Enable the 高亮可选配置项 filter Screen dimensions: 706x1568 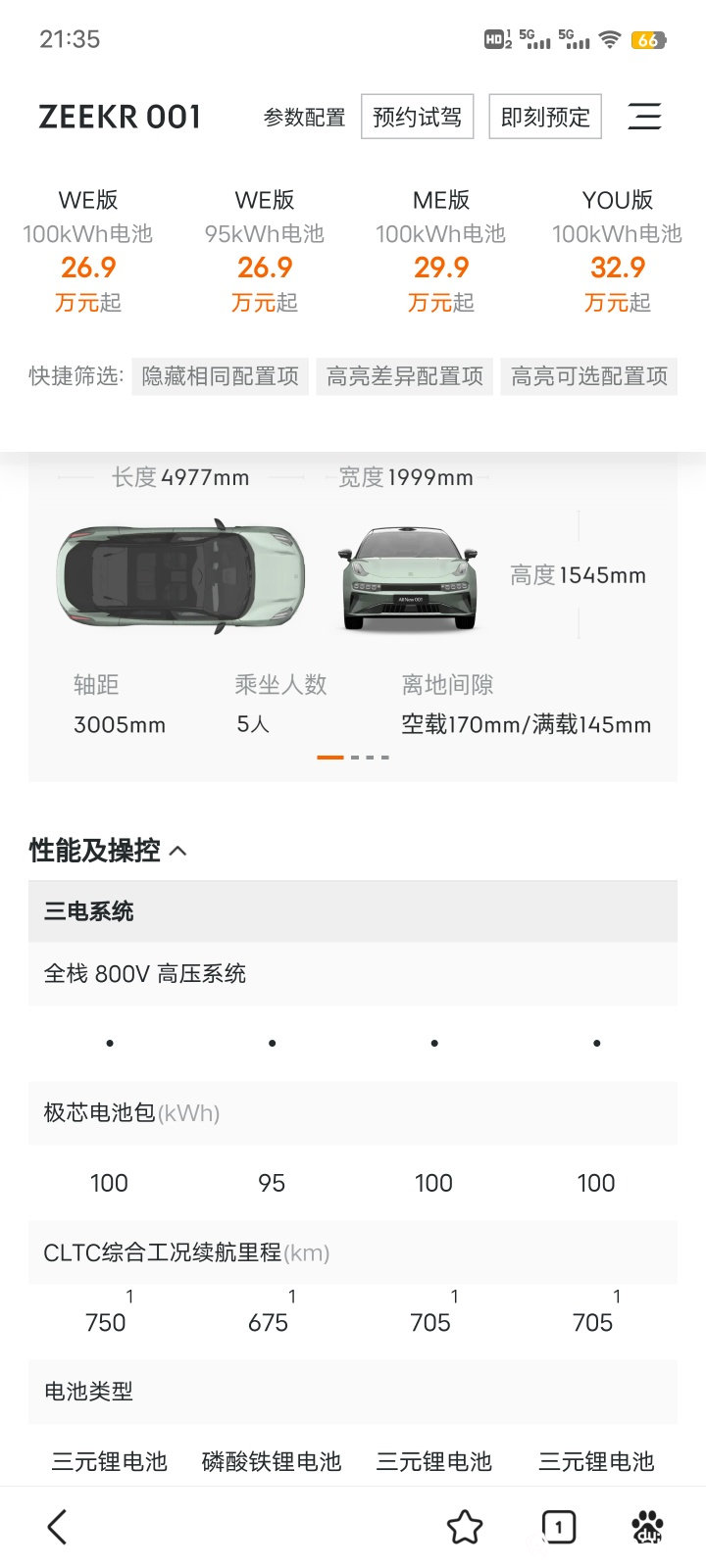(x=589, y=376)
